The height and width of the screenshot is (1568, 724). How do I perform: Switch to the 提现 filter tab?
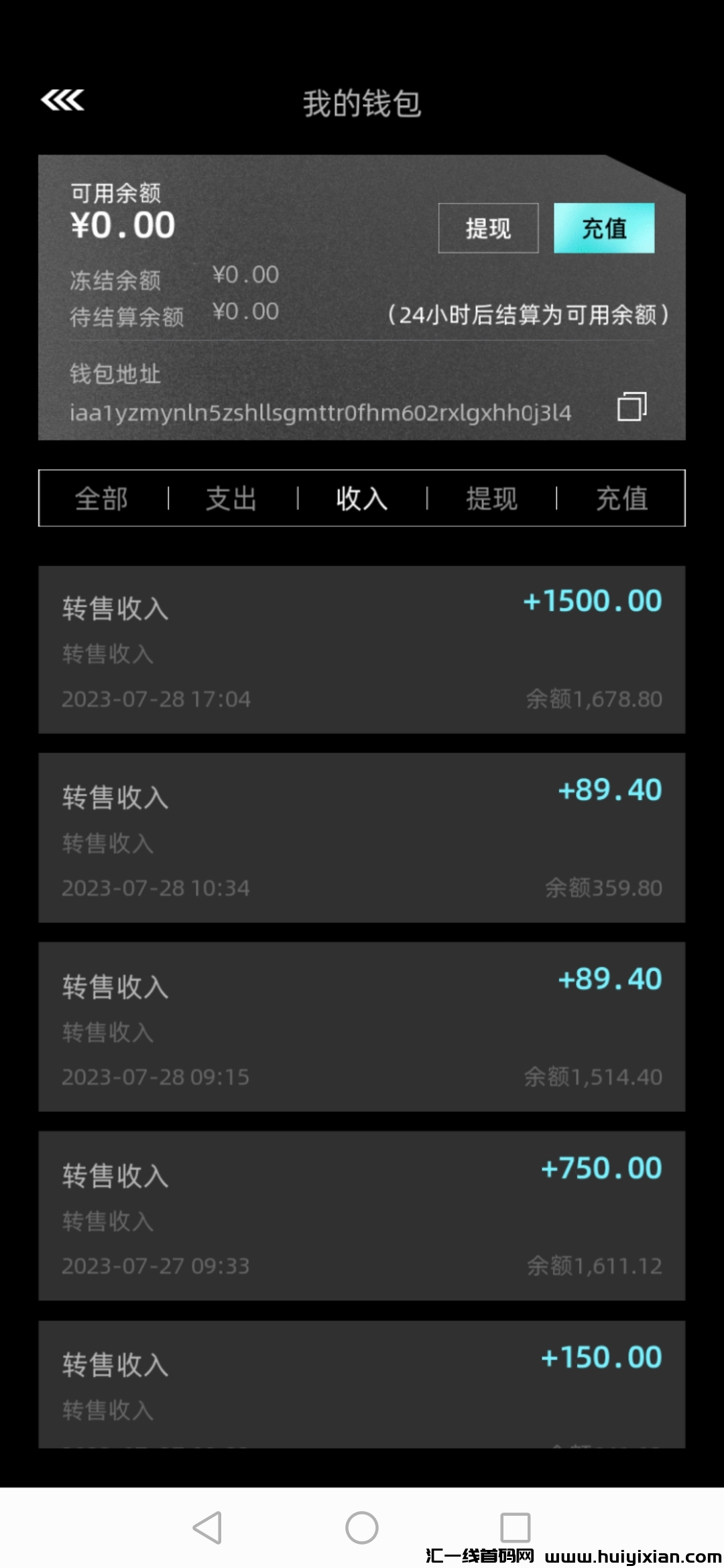point(491,499)
